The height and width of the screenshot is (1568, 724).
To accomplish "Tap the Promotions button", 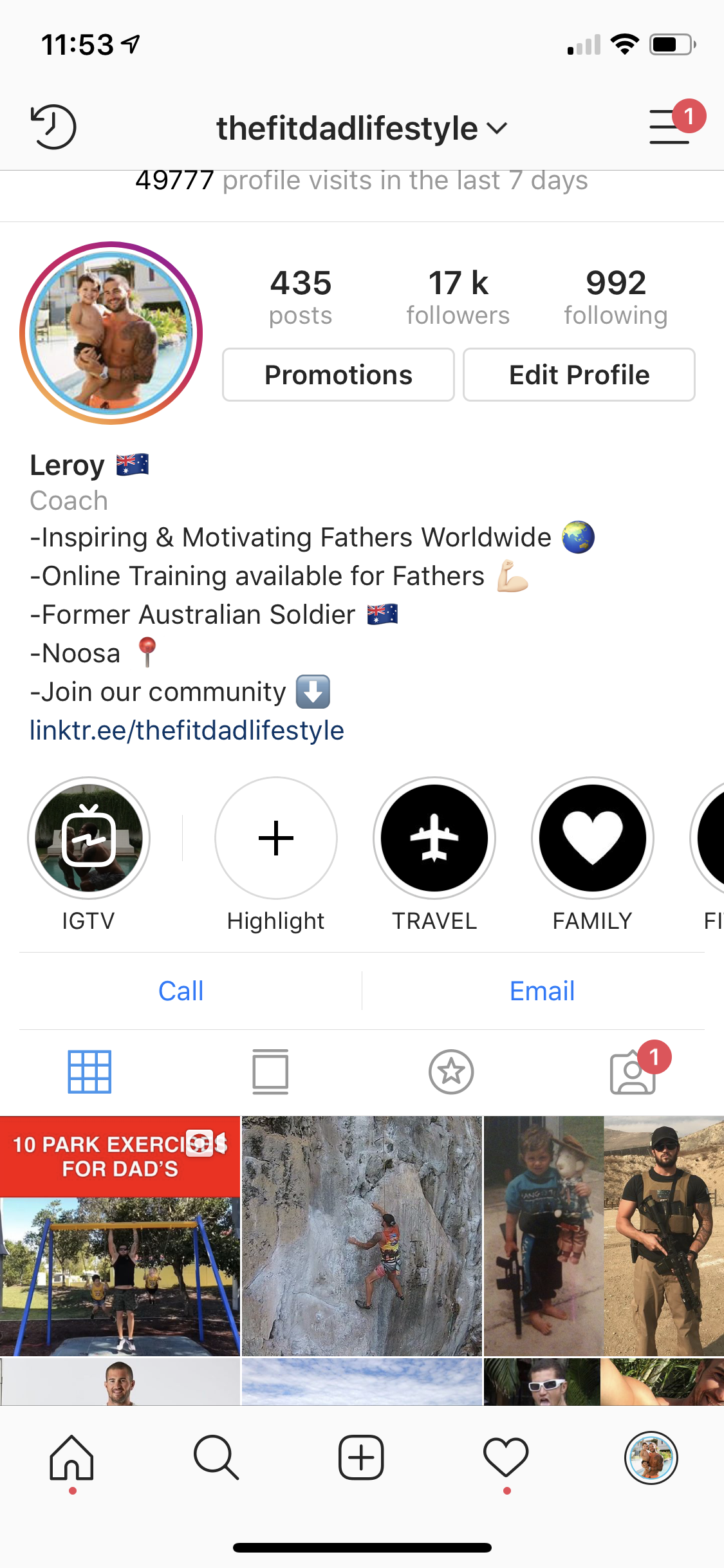I will click(x=339, y=375).
